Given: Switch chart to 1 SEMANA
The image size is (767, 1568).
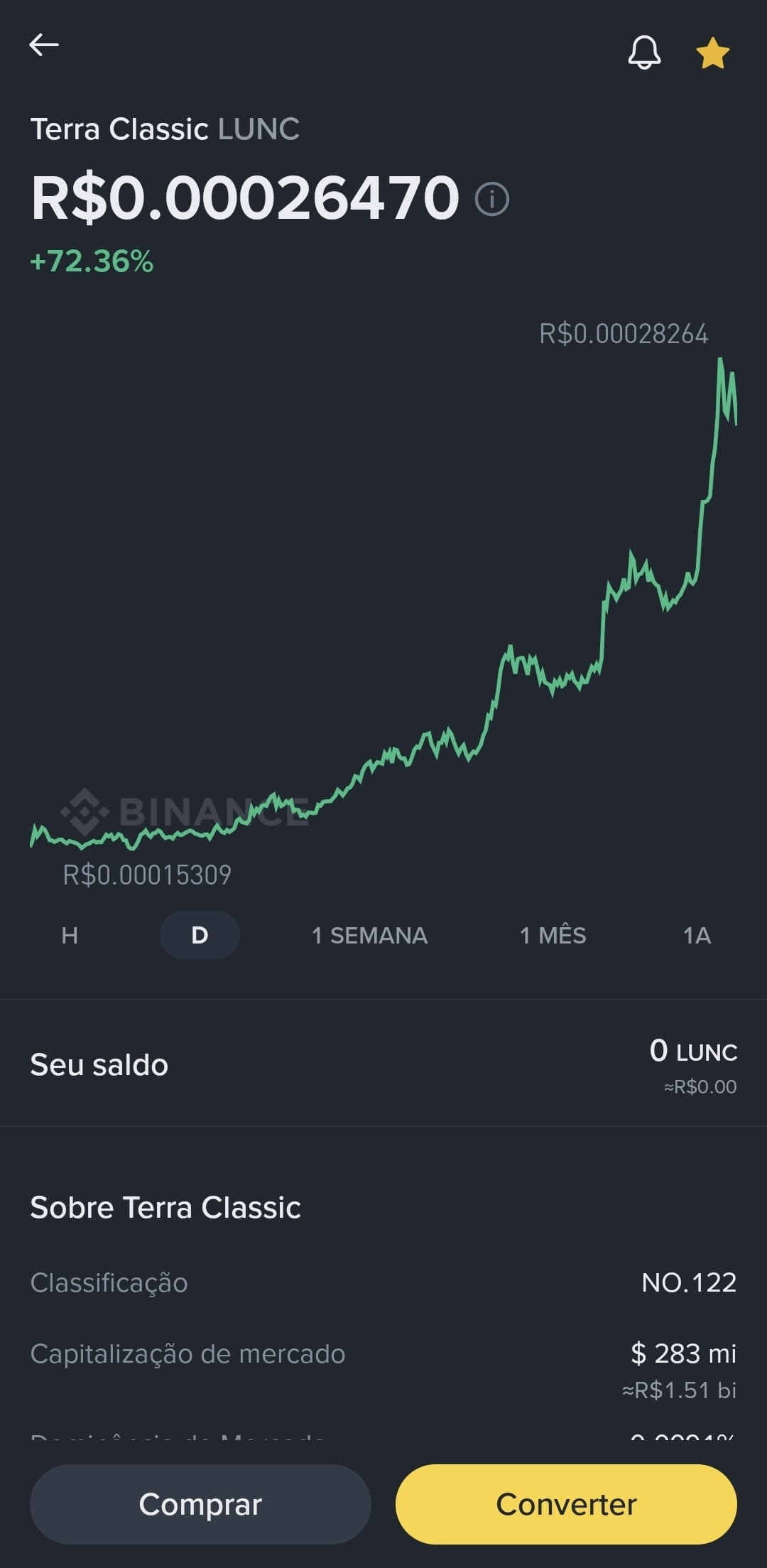Looking at the screenshot, I should click(x=369, y=935).
